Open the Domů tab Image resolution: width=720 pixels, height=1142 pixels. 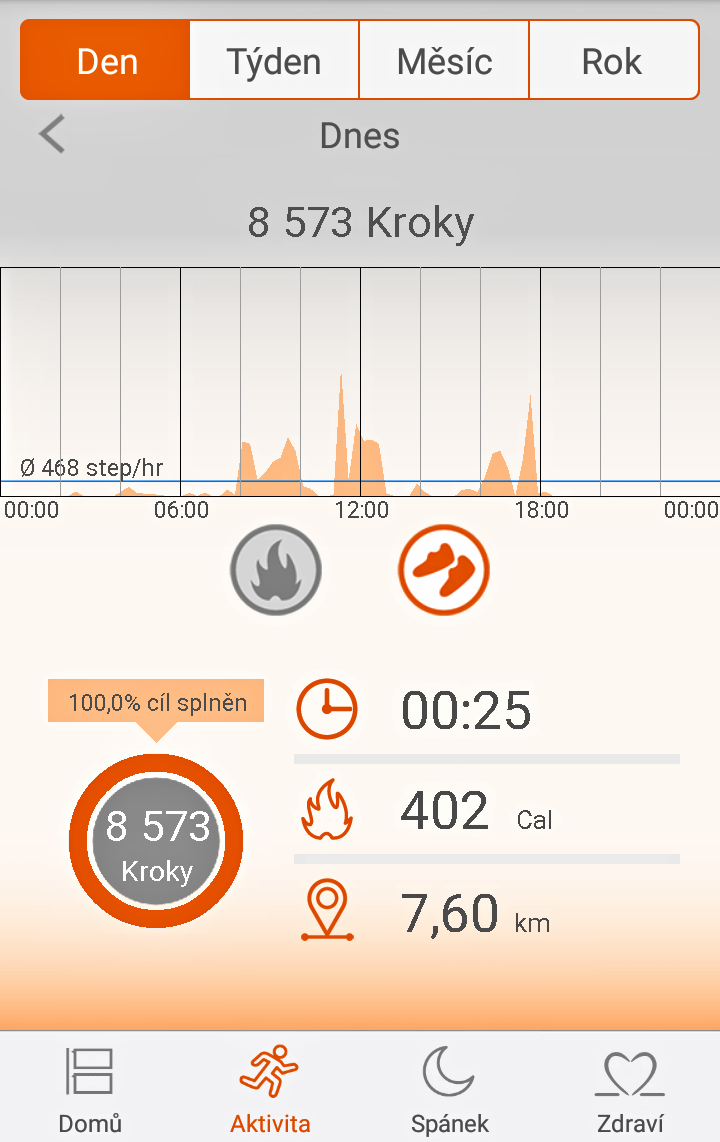tap(90, 1088)
